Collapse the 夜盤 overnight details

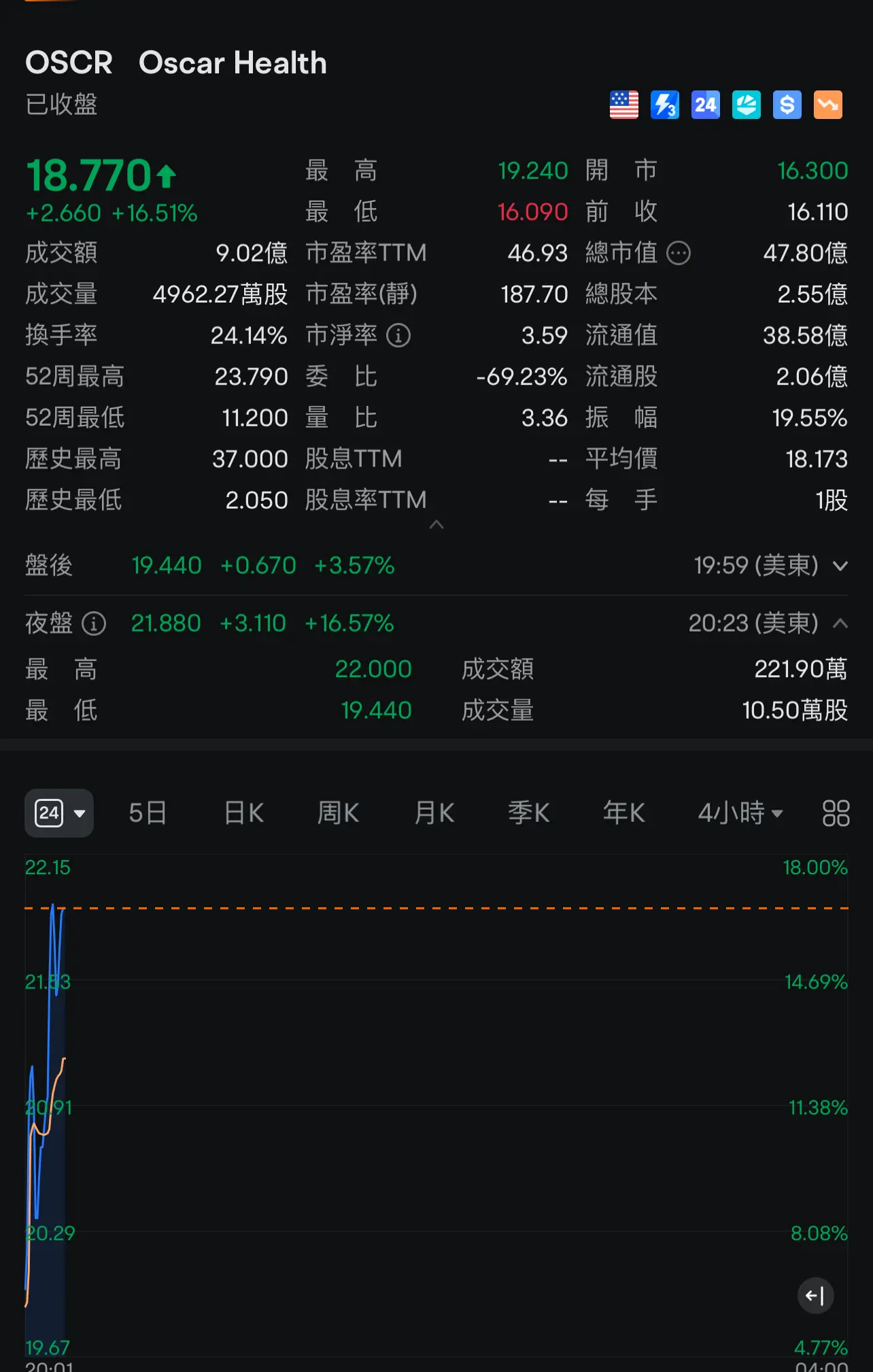[x=840, y=623]
